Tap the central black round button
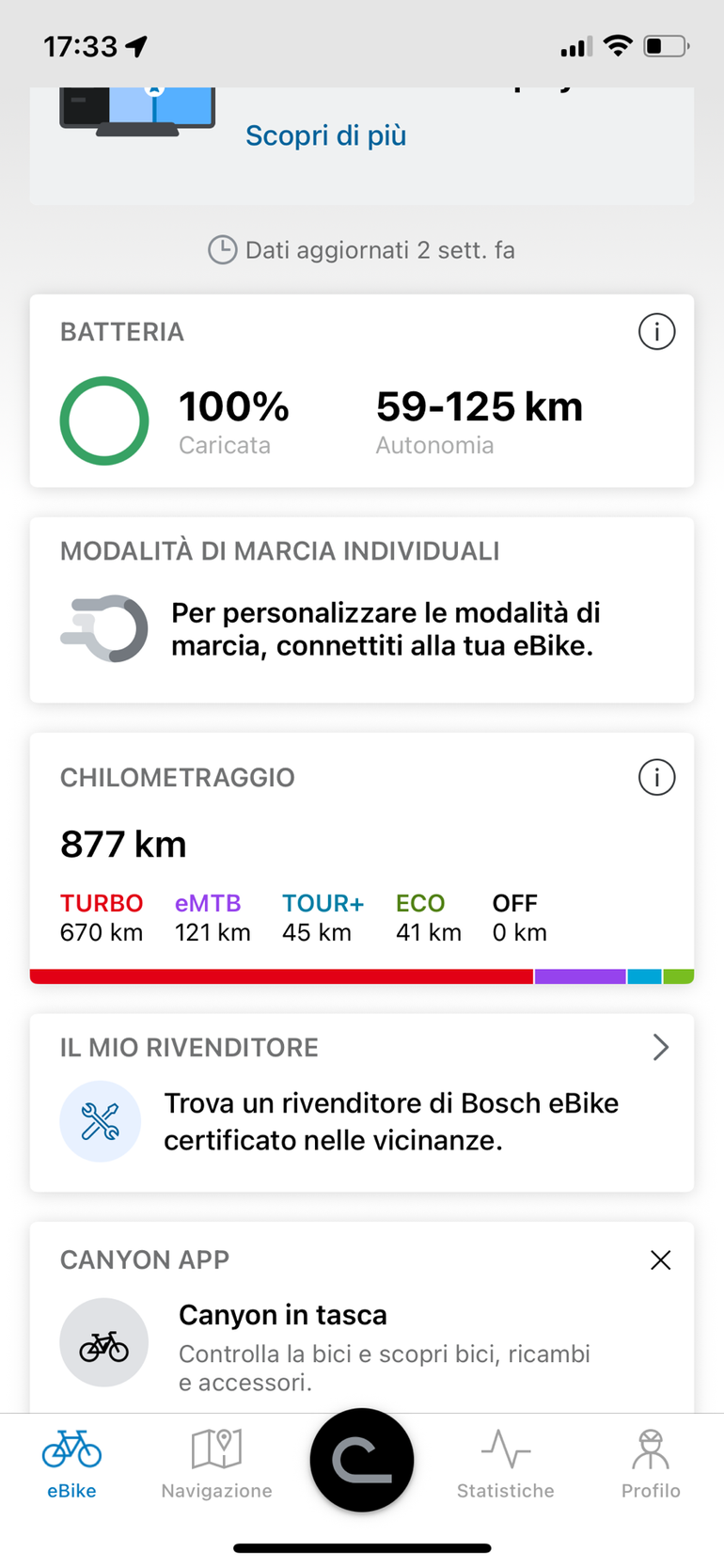Screen dimensions: 724x1568 362,1460
